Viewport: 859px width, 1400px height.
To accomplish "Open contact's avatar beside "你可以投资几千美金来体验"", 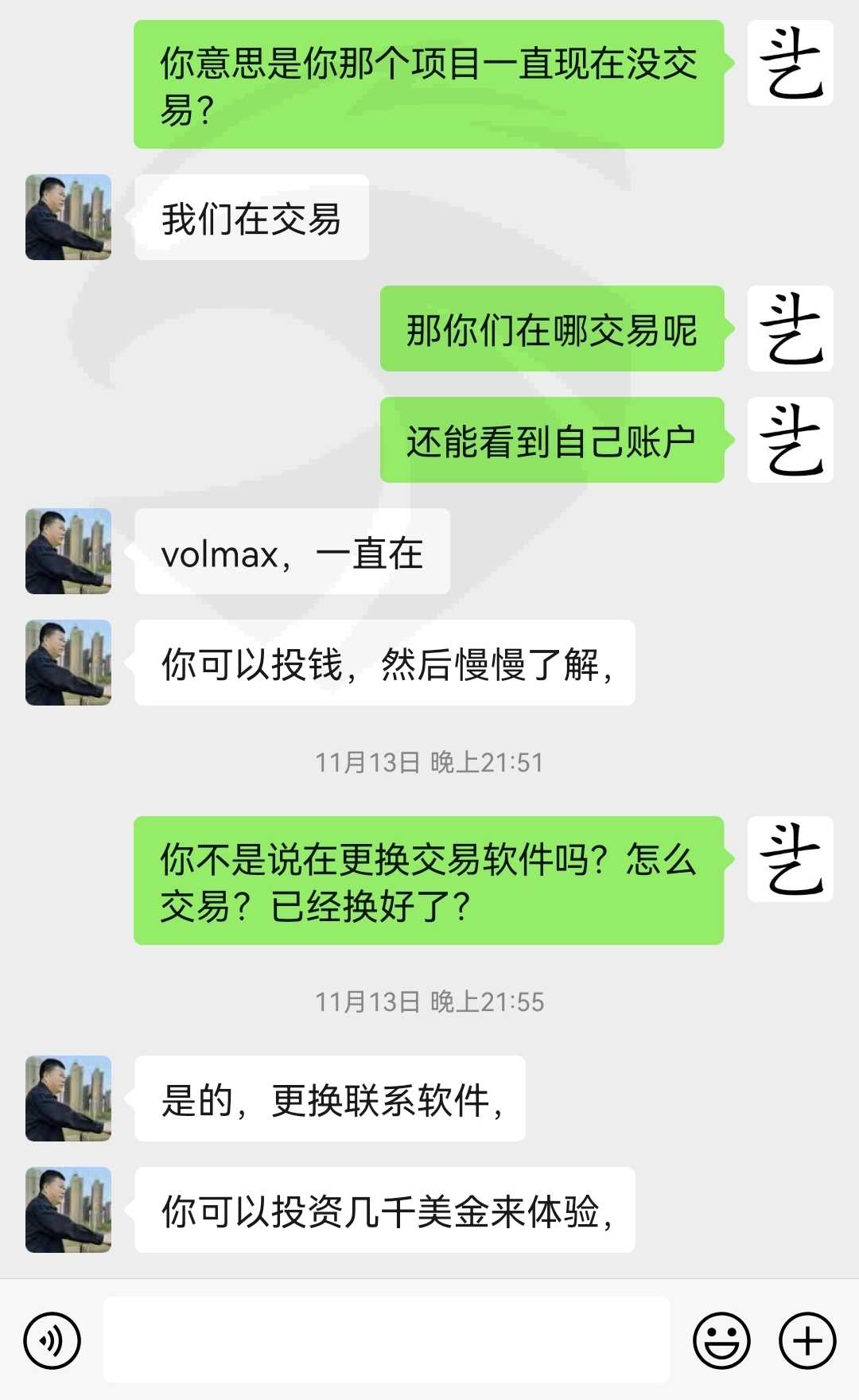I will point(68,1210).
